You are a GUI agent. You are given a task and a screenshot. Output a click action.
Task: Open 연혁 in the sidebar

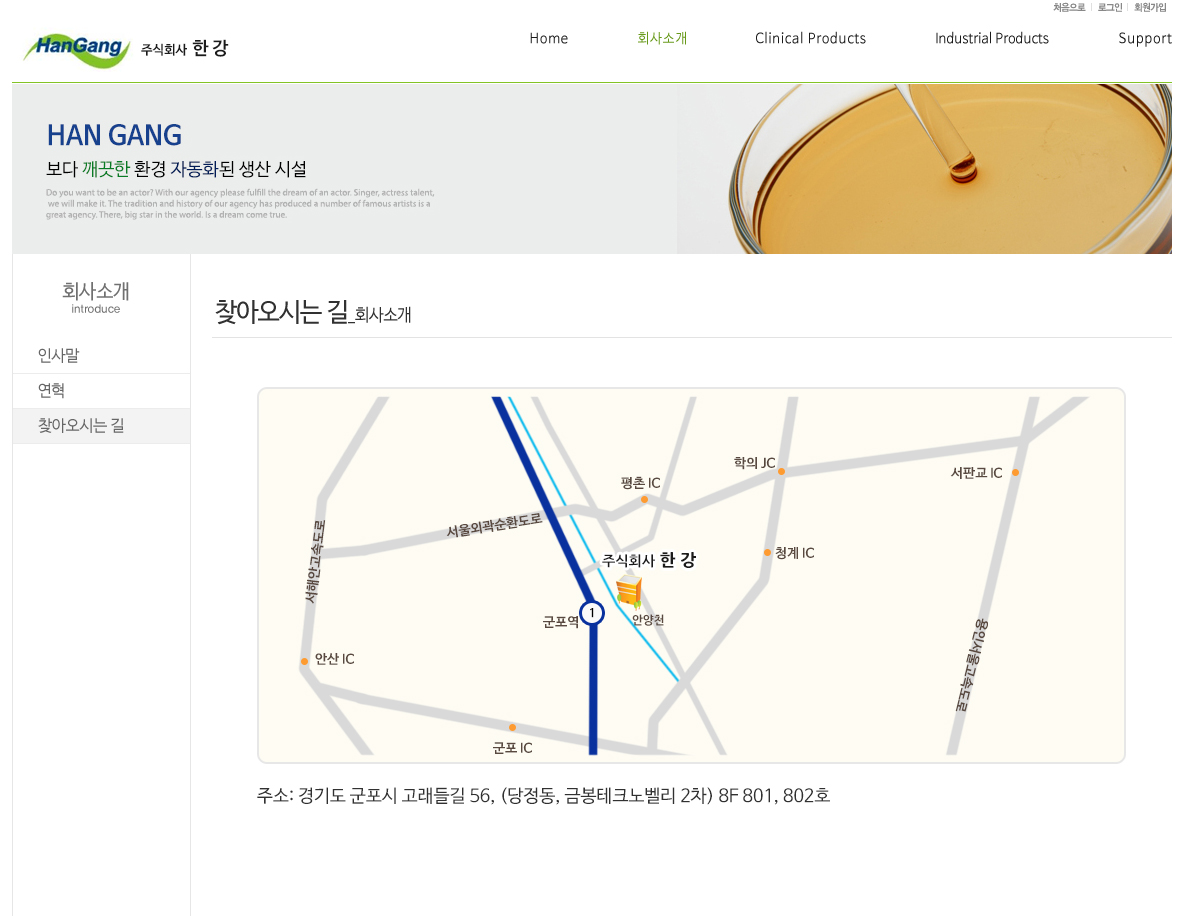[52, 390]
